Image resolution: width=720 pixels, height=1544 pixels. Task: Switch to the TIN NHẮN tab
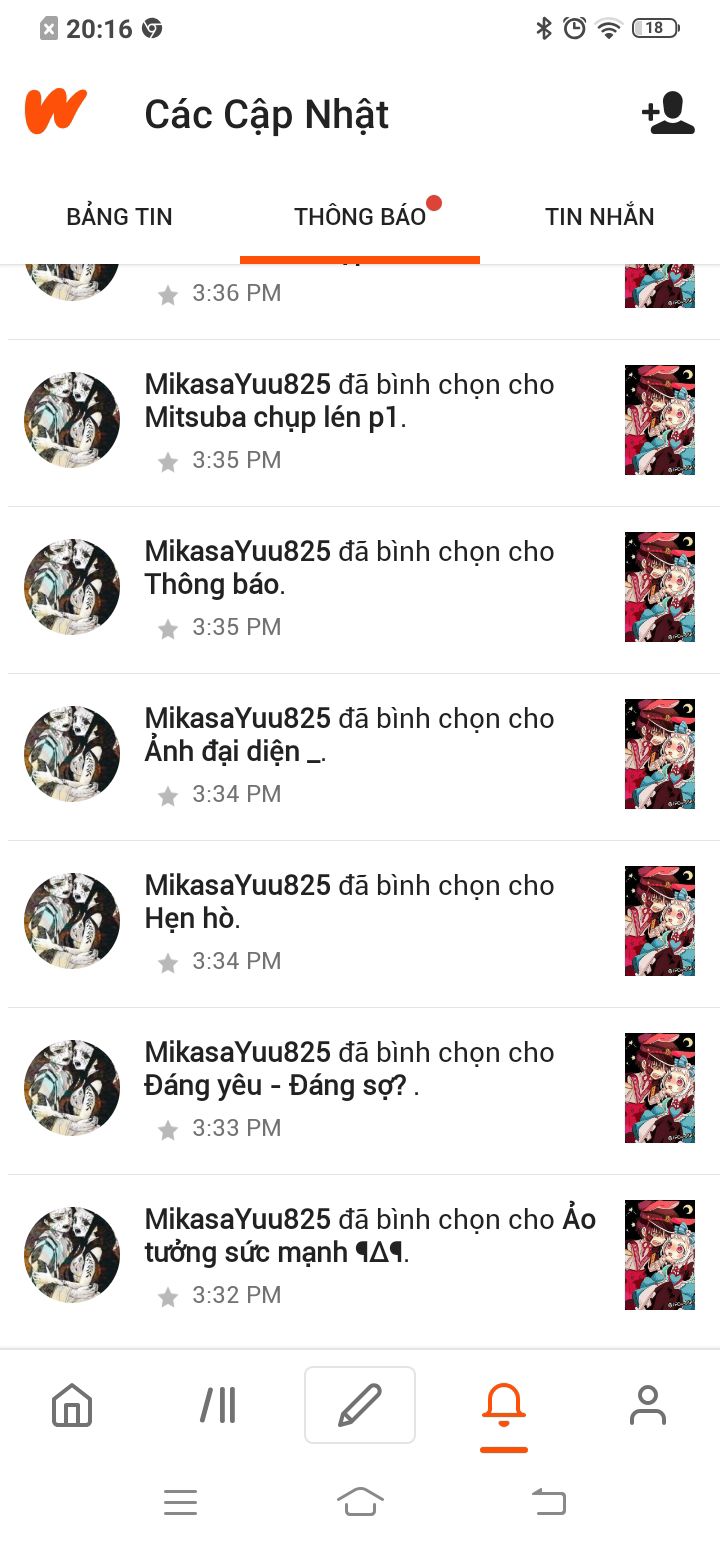(599, 217)
